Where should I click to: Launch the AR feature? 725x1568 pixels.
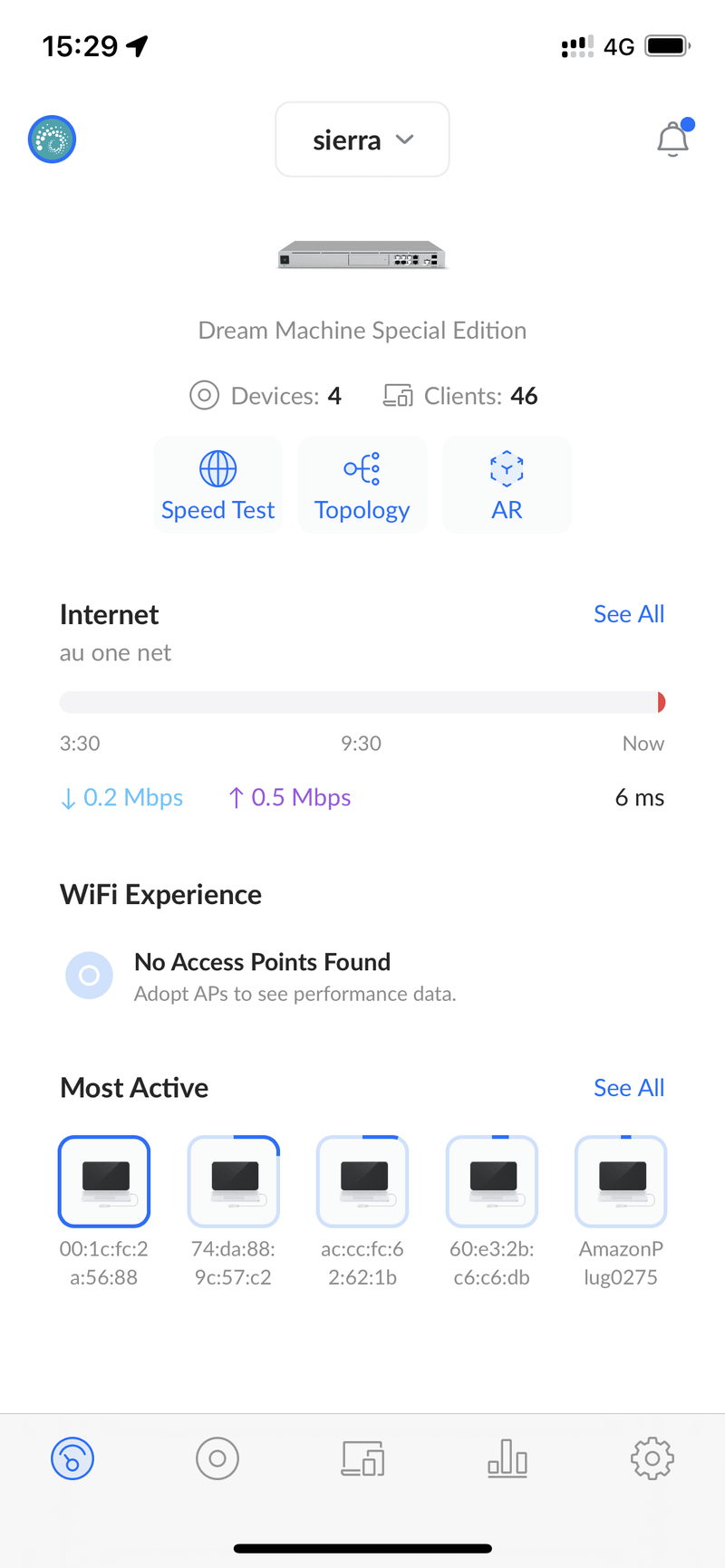507,486
